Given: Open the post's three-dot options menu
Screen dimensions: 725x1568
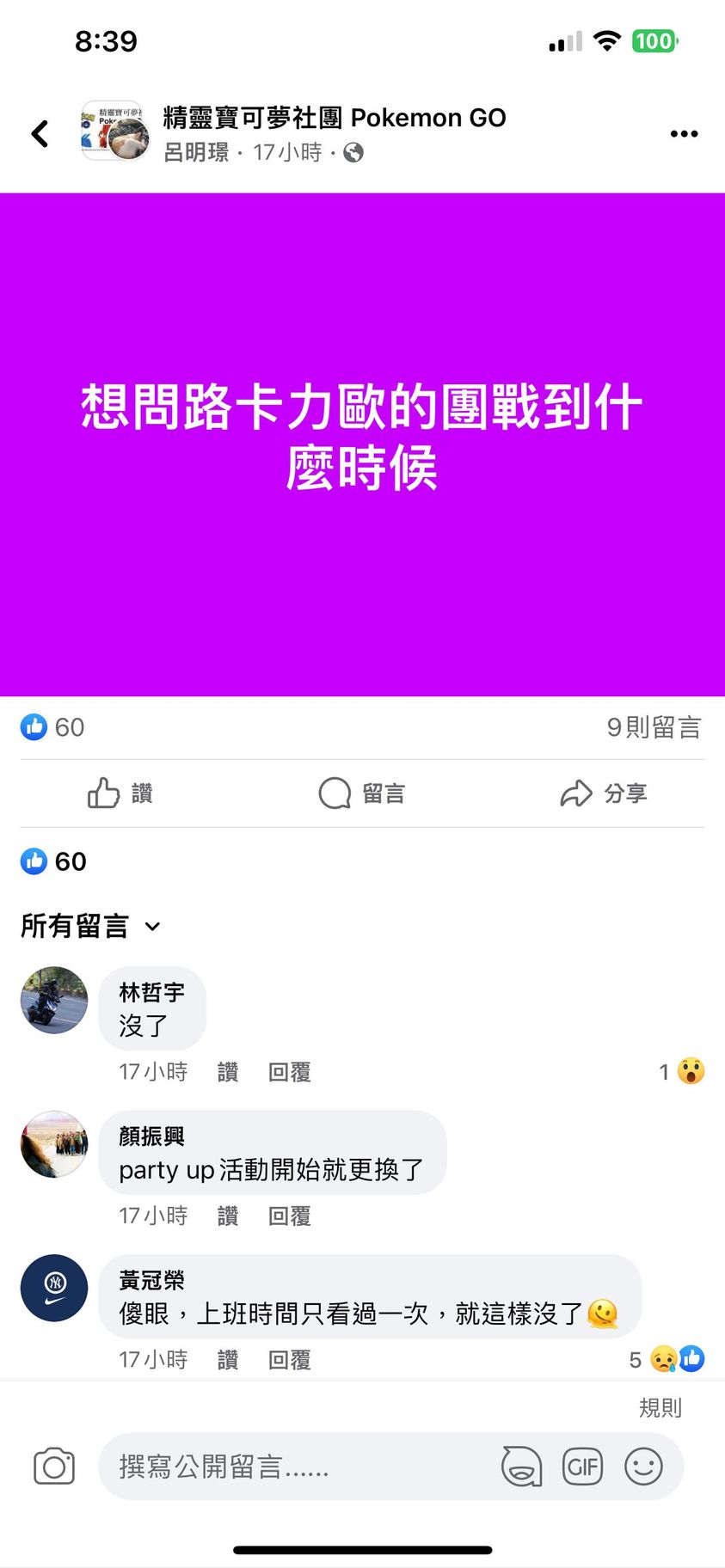Looking at the screenshot, I should [x=684, y=133].
